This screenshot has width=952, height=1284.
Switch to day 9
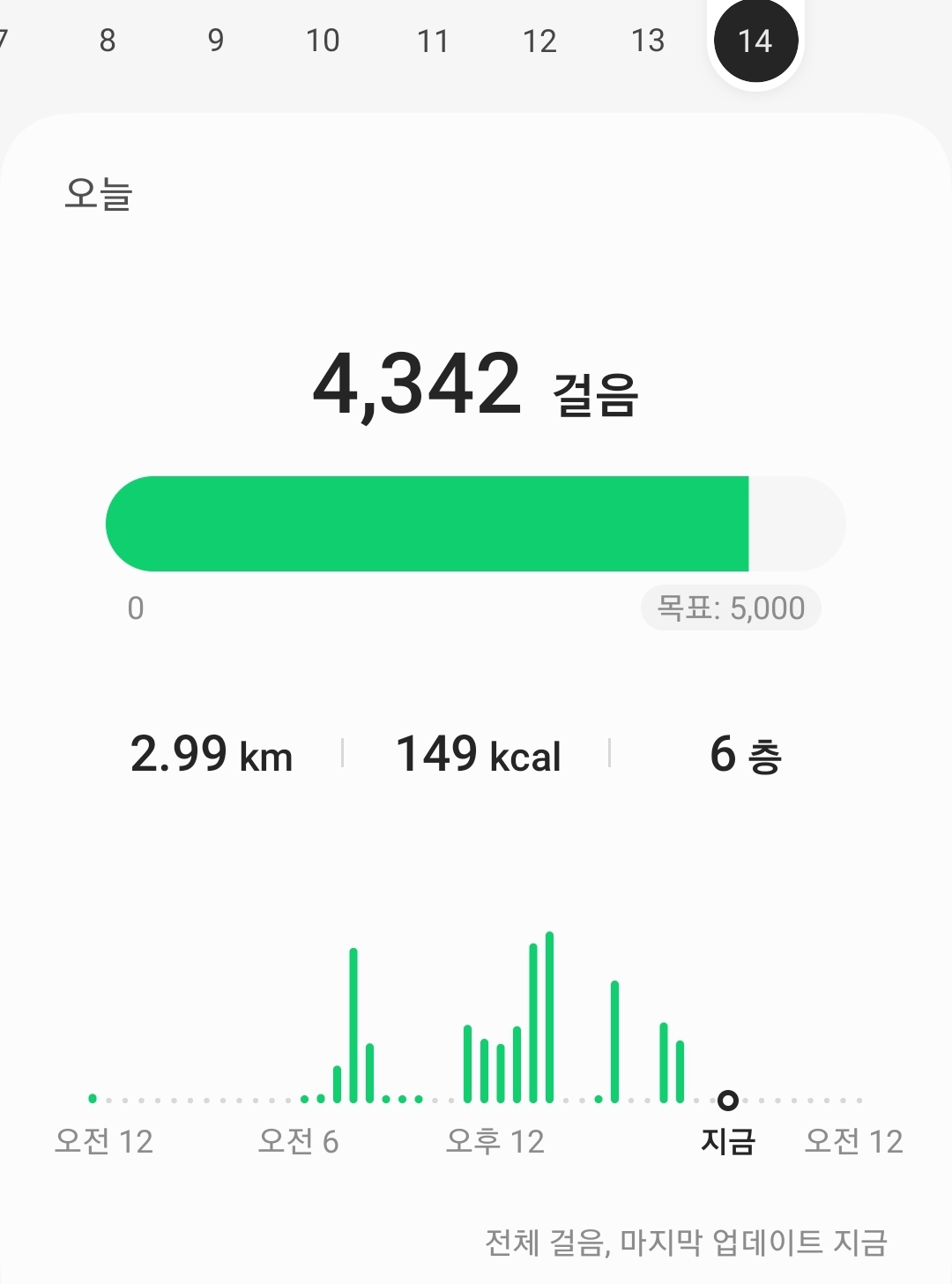click(216, 41)
